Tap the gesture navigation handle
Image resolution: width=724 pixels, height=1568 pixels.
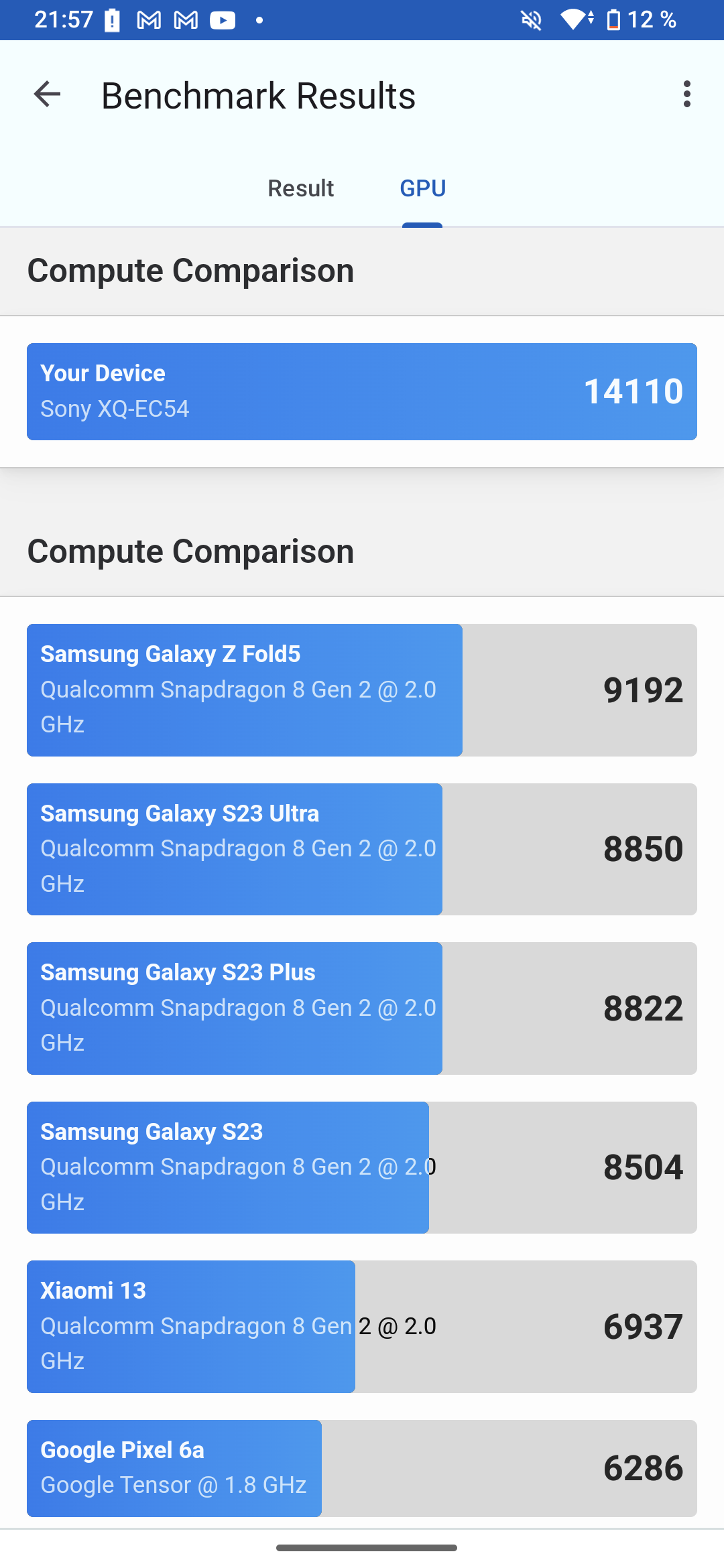point(362,1546)
